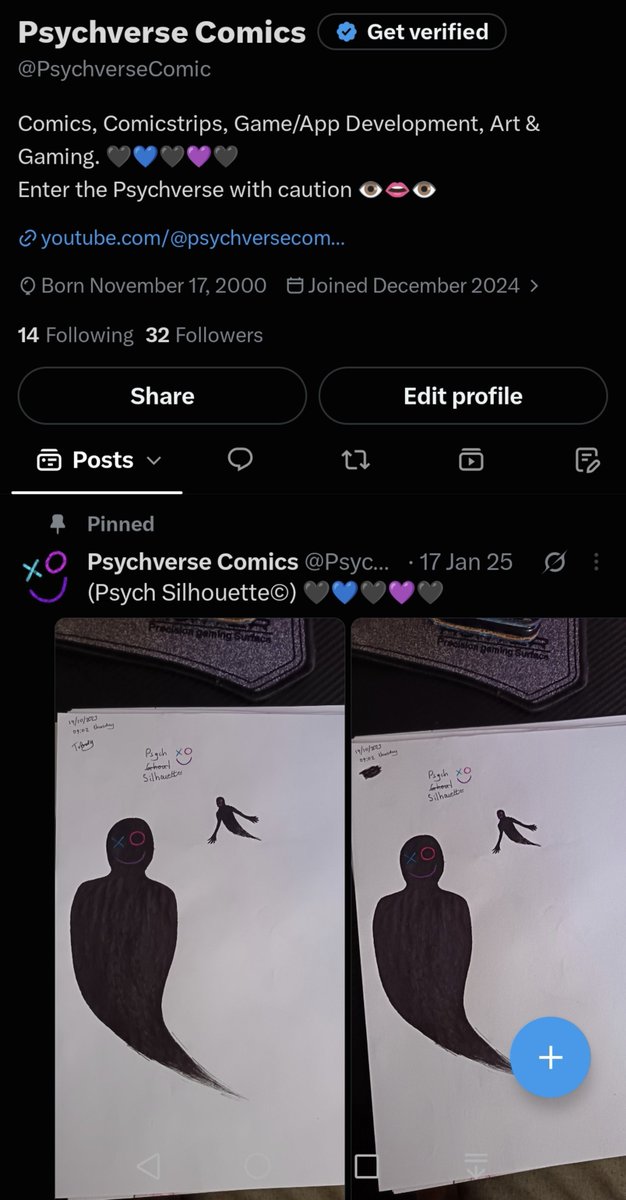The height and width of the screenshot is (1200, 626).
Task: Open the joined date chevron
Action: click(x=534, y=286)
